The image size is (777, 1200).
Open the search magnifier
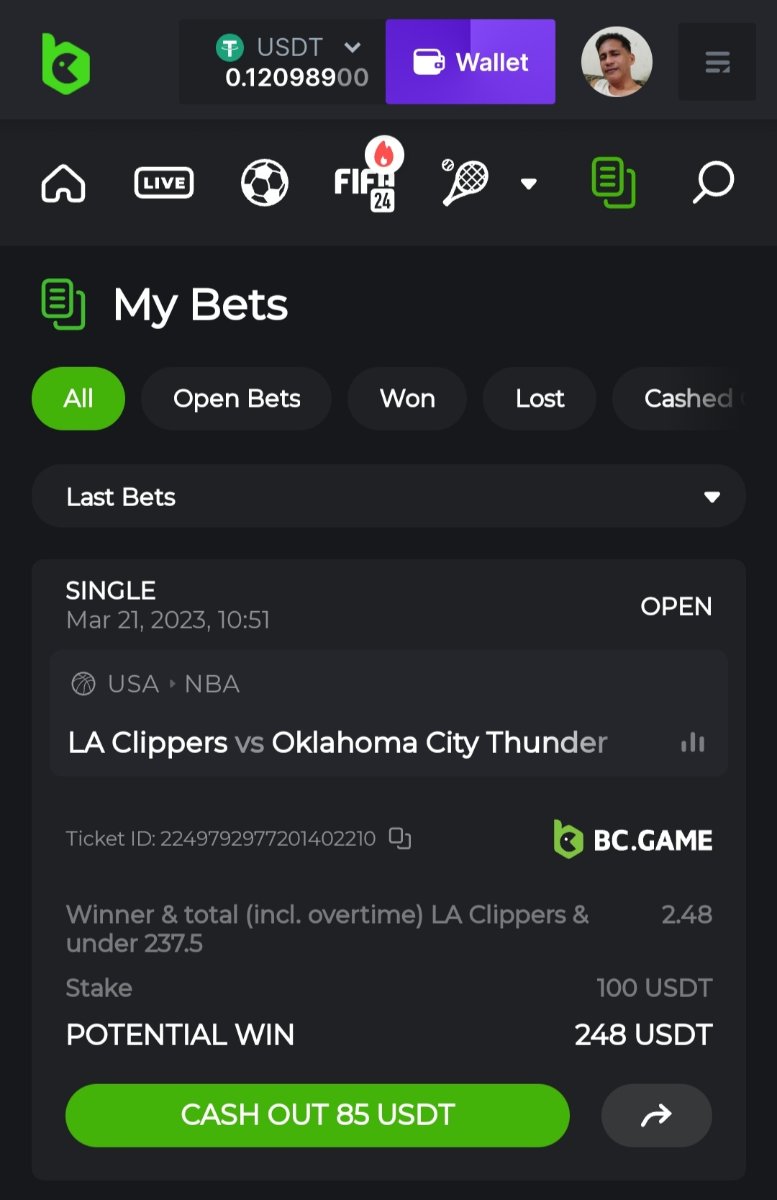(713, 183)
